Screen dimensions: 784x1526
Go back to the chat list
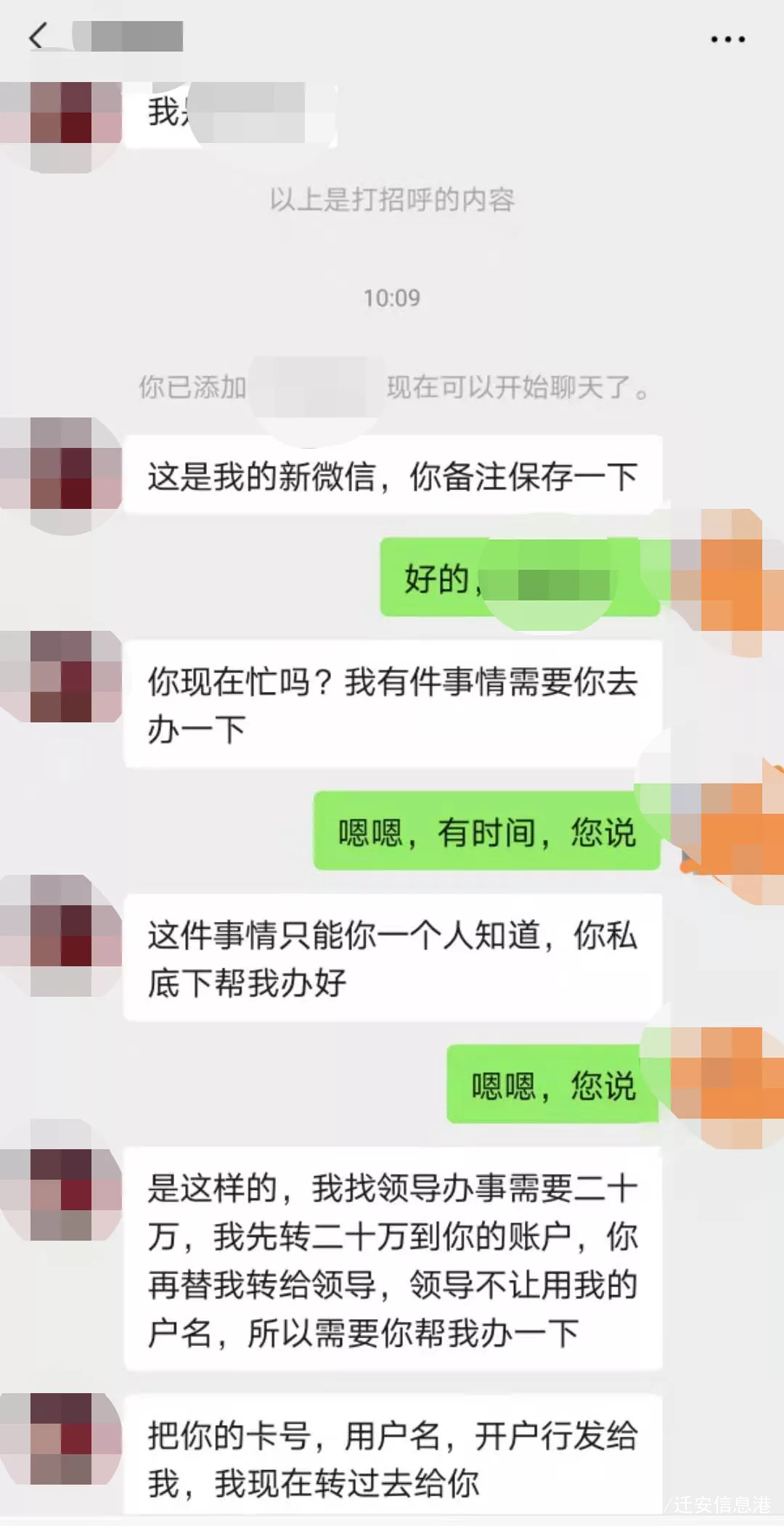click(38, 36)
